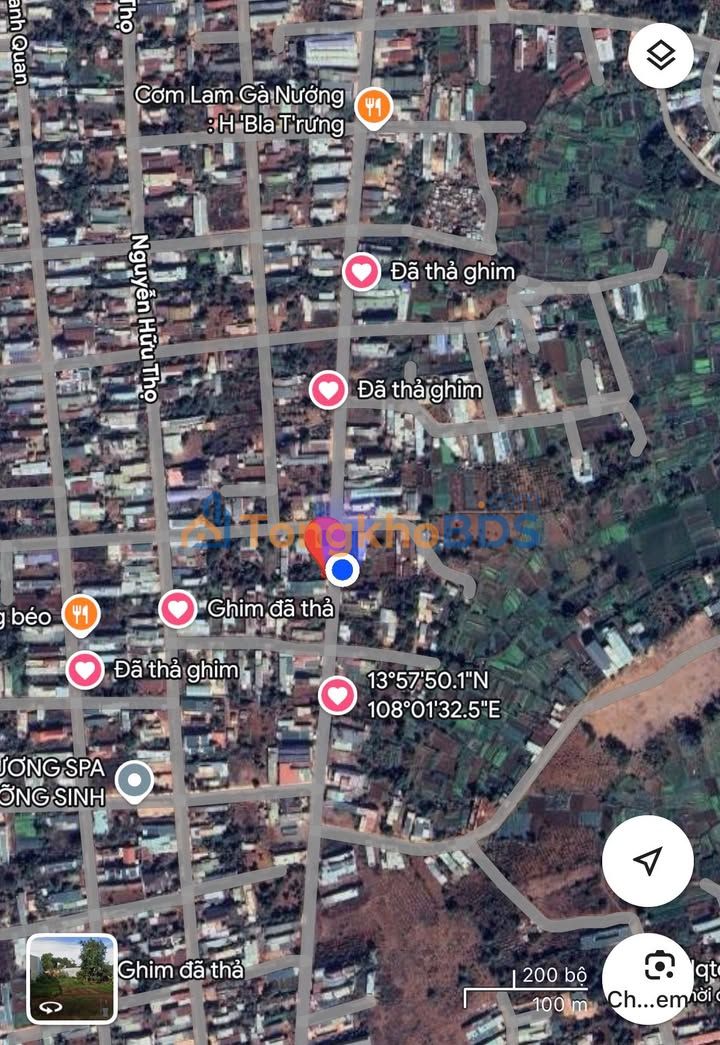720x1045 pixels.
Task: Recenter map with the location arrow button
Action: tap(648, 860)
